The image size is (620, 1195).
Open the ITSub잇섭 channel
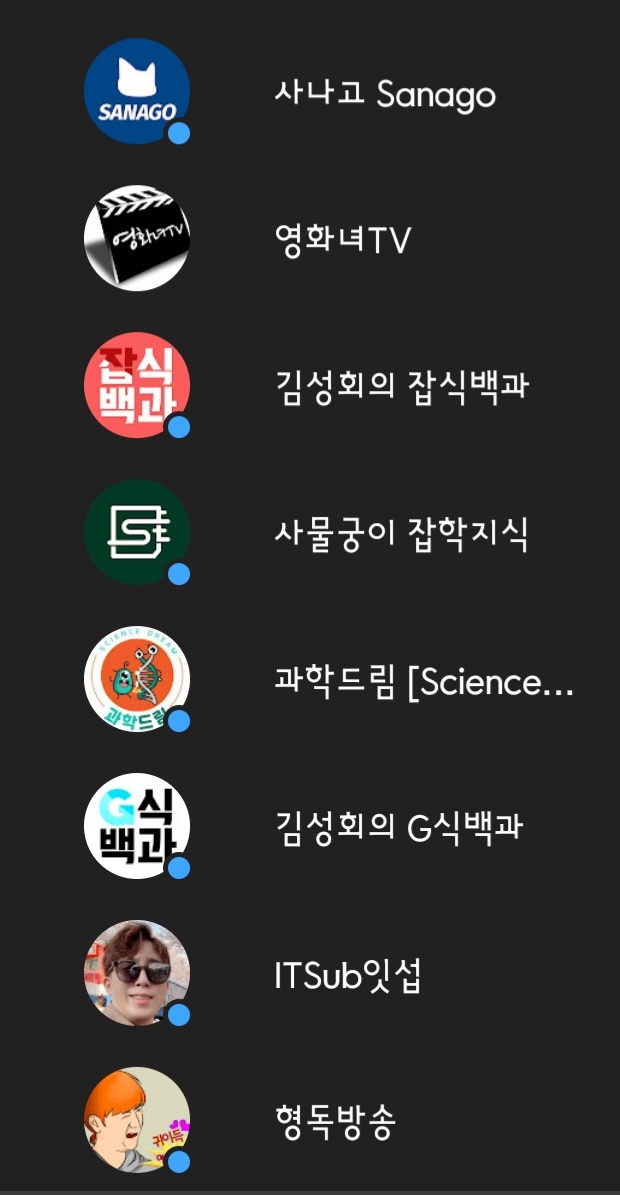[310, 973]
